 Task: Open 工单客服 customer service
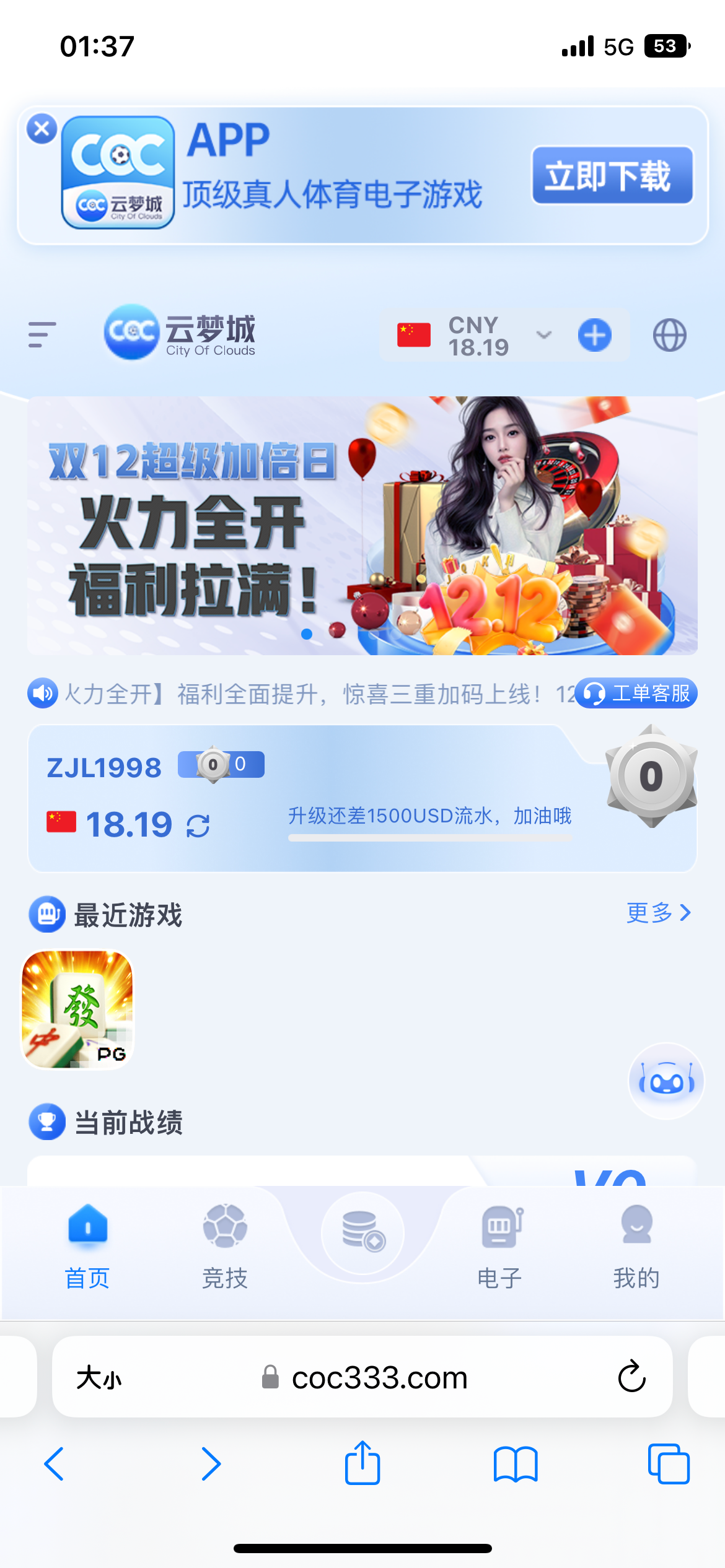pyautogui.click(x=636, y=693)
